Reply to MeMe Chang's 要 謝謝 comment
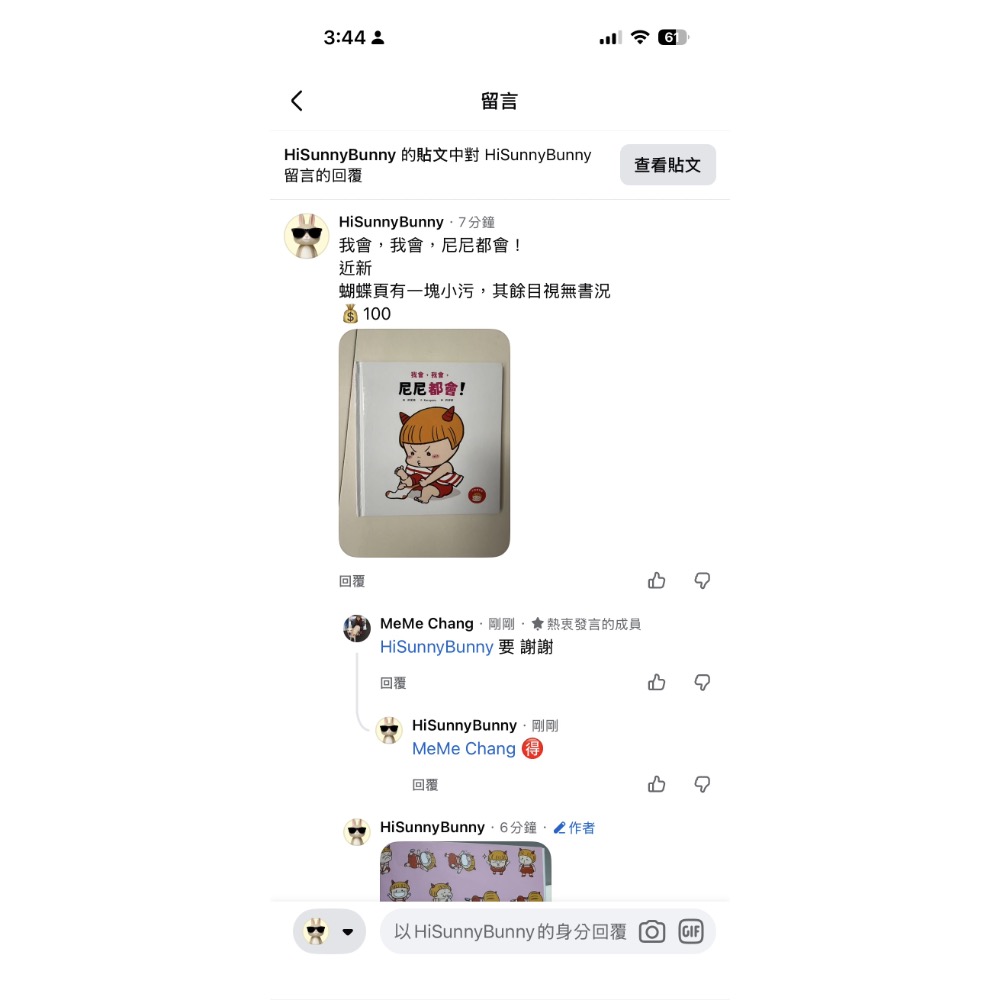The height and width of the screenshot is (1000, 1000). [x=393, y=682]
